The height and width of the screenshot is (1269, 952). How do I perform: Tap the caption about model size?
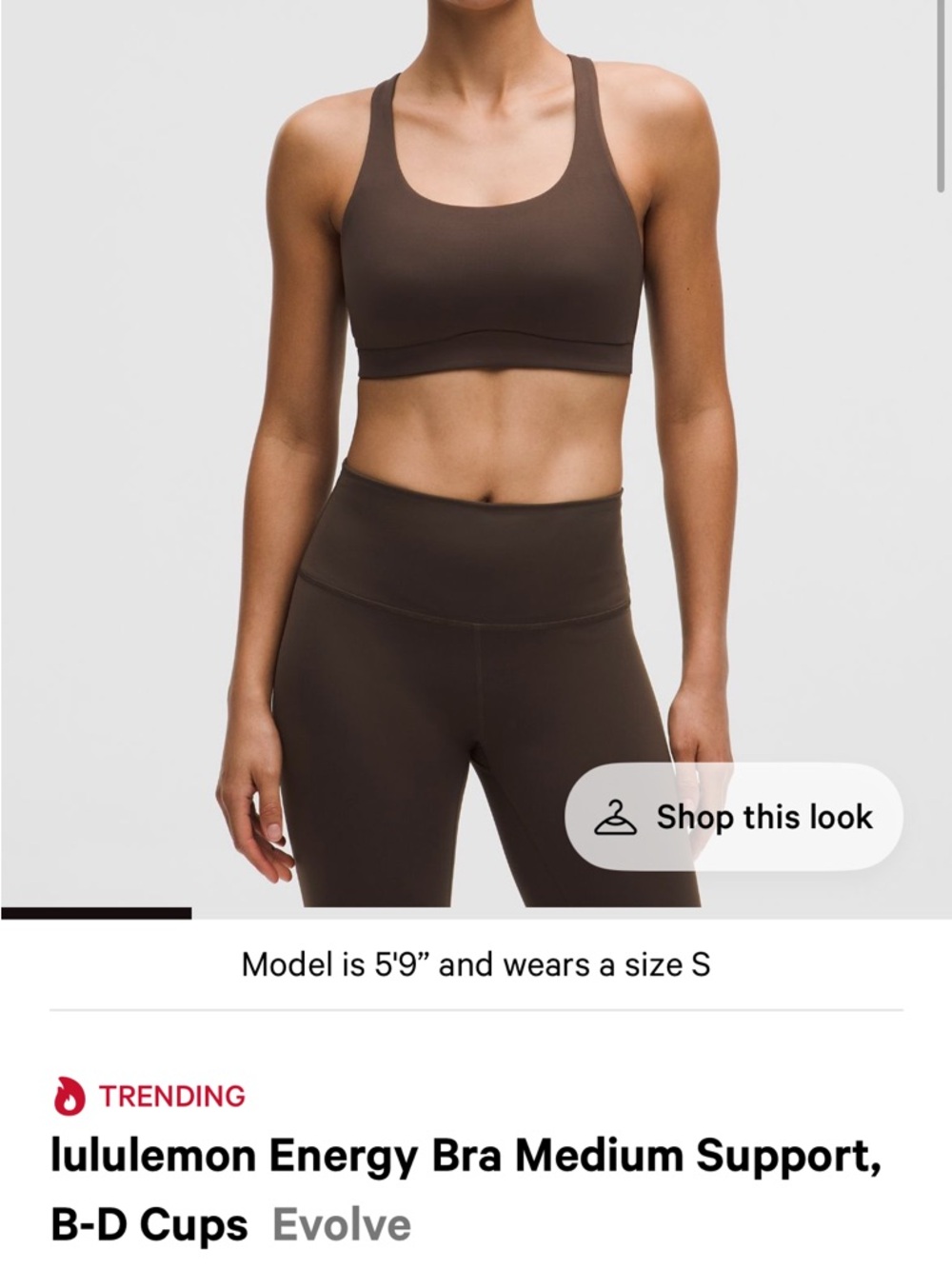point(476,964)
